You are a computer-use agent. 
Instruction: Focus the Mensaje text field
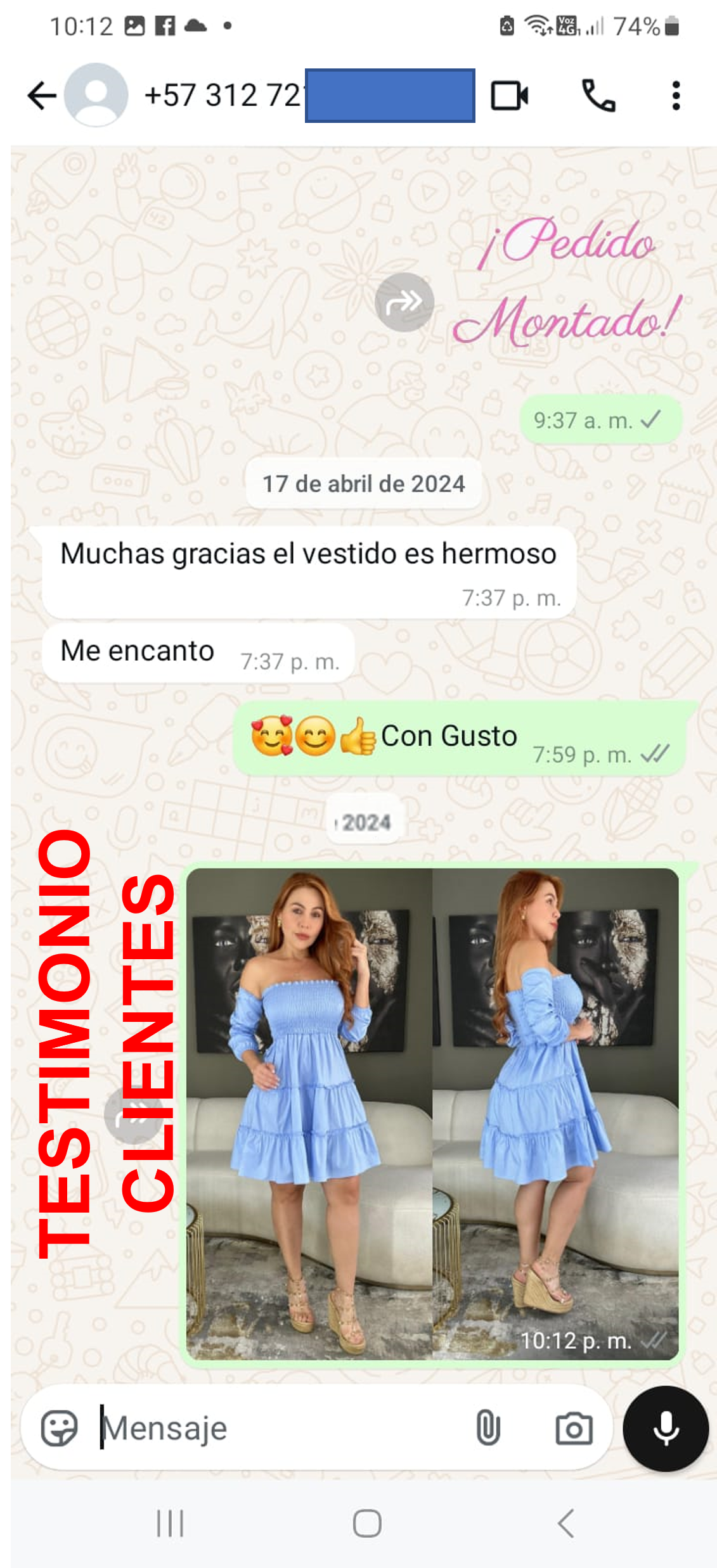point(279,1429)
